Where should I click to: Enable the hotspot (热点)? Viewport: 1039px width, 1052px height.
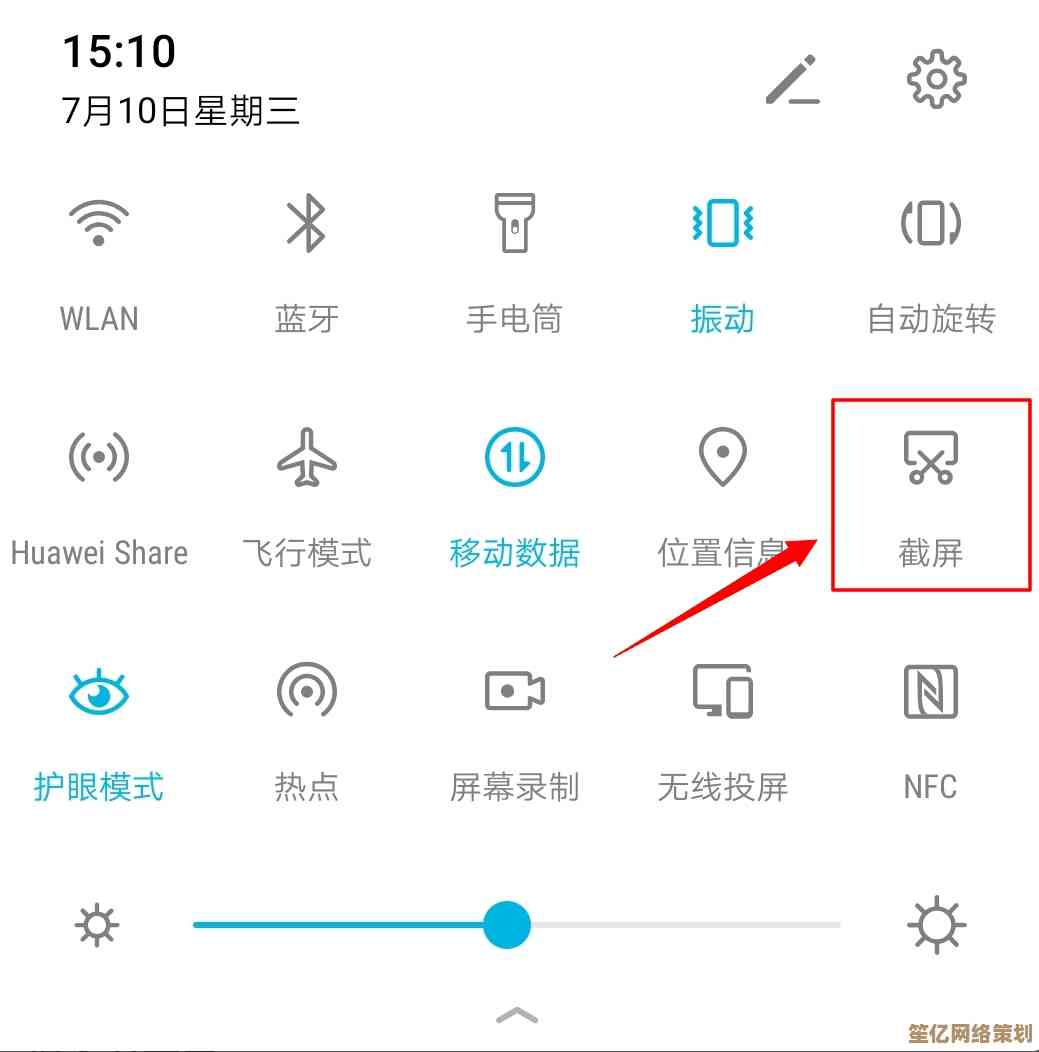tap(306, 692)
